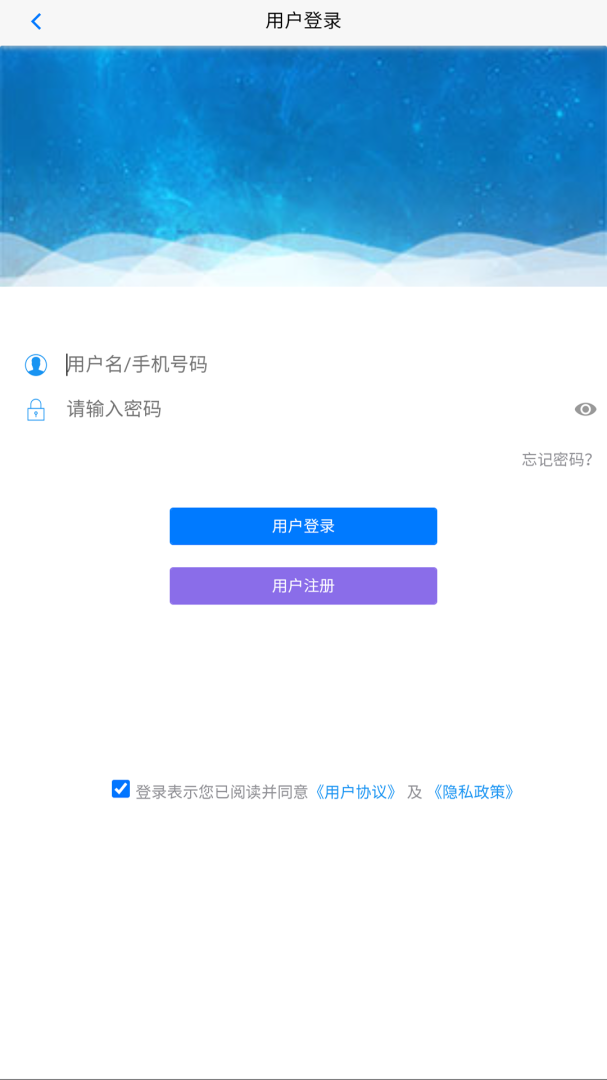Focus the 用户名/手机号码 username field
Viewport: 607px width, 1080px height.
[x=300, y=365]
